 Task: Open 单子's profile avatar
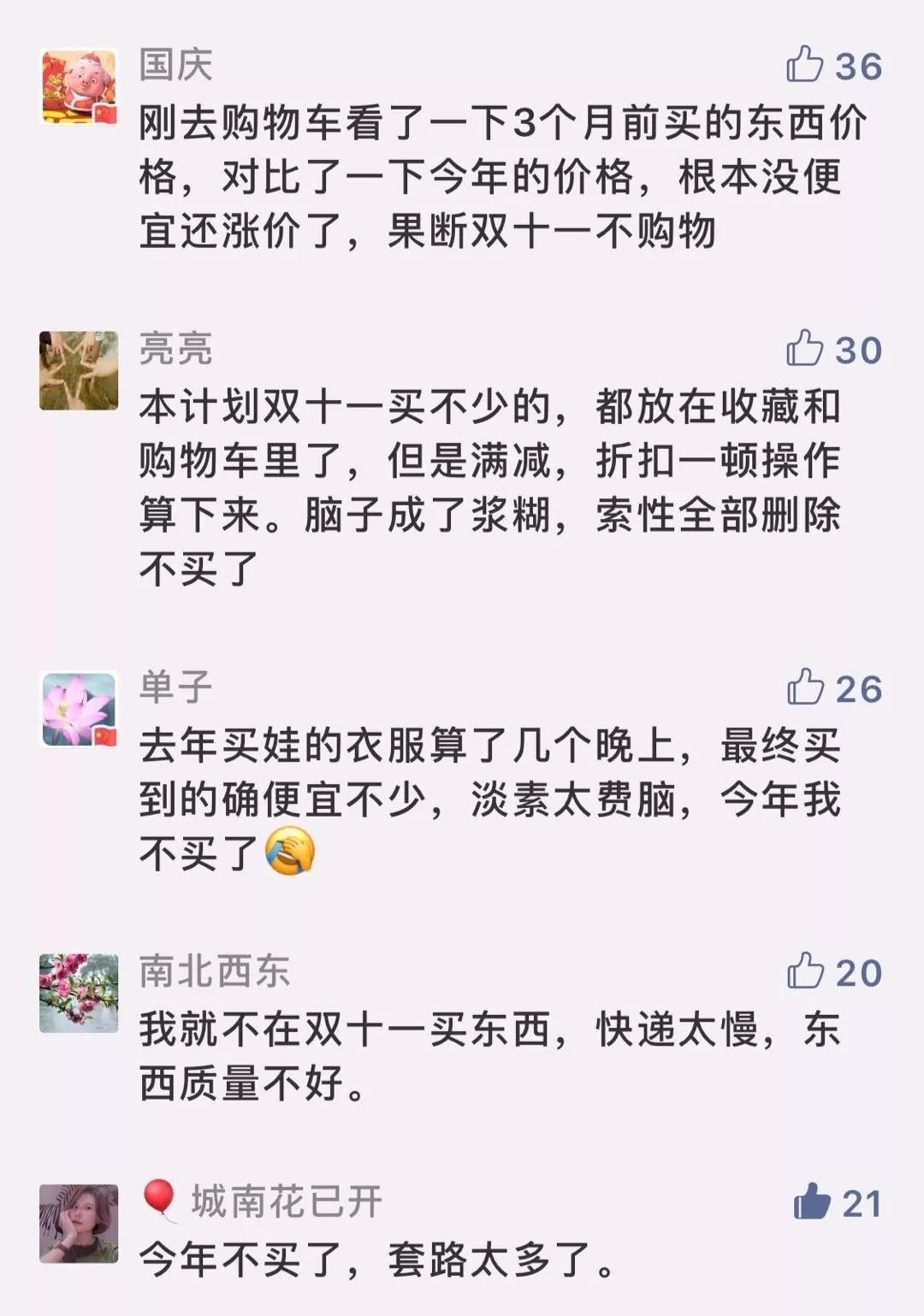coord(79,709)
